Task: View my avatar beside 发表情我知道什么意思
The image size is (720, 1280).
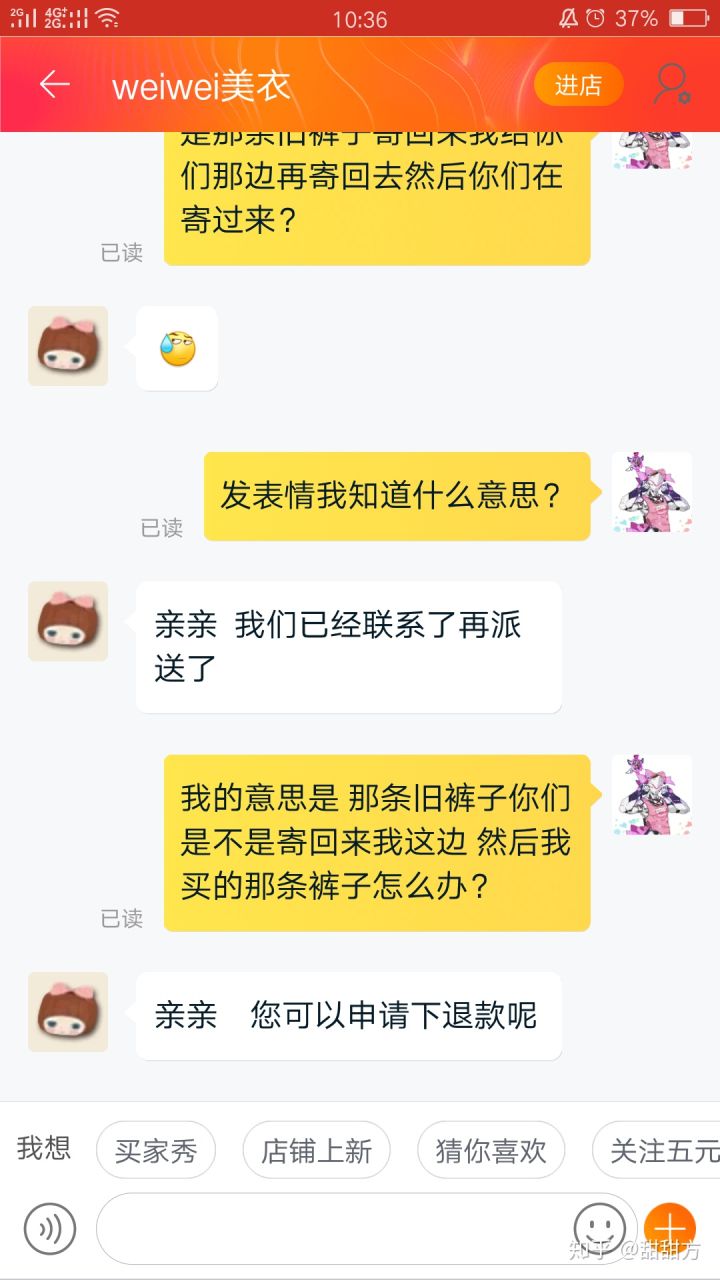Action: 652,492
